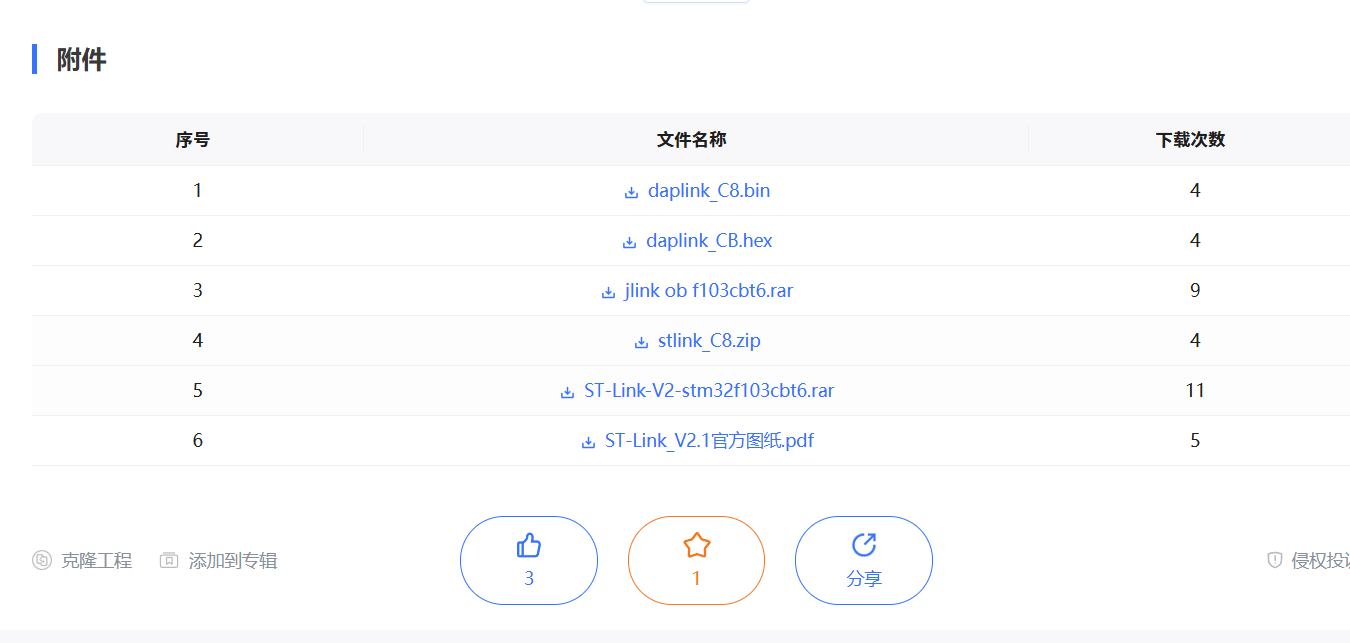
Task: Download the daplink_C8.bin attachment
Action: pos(708,191)
